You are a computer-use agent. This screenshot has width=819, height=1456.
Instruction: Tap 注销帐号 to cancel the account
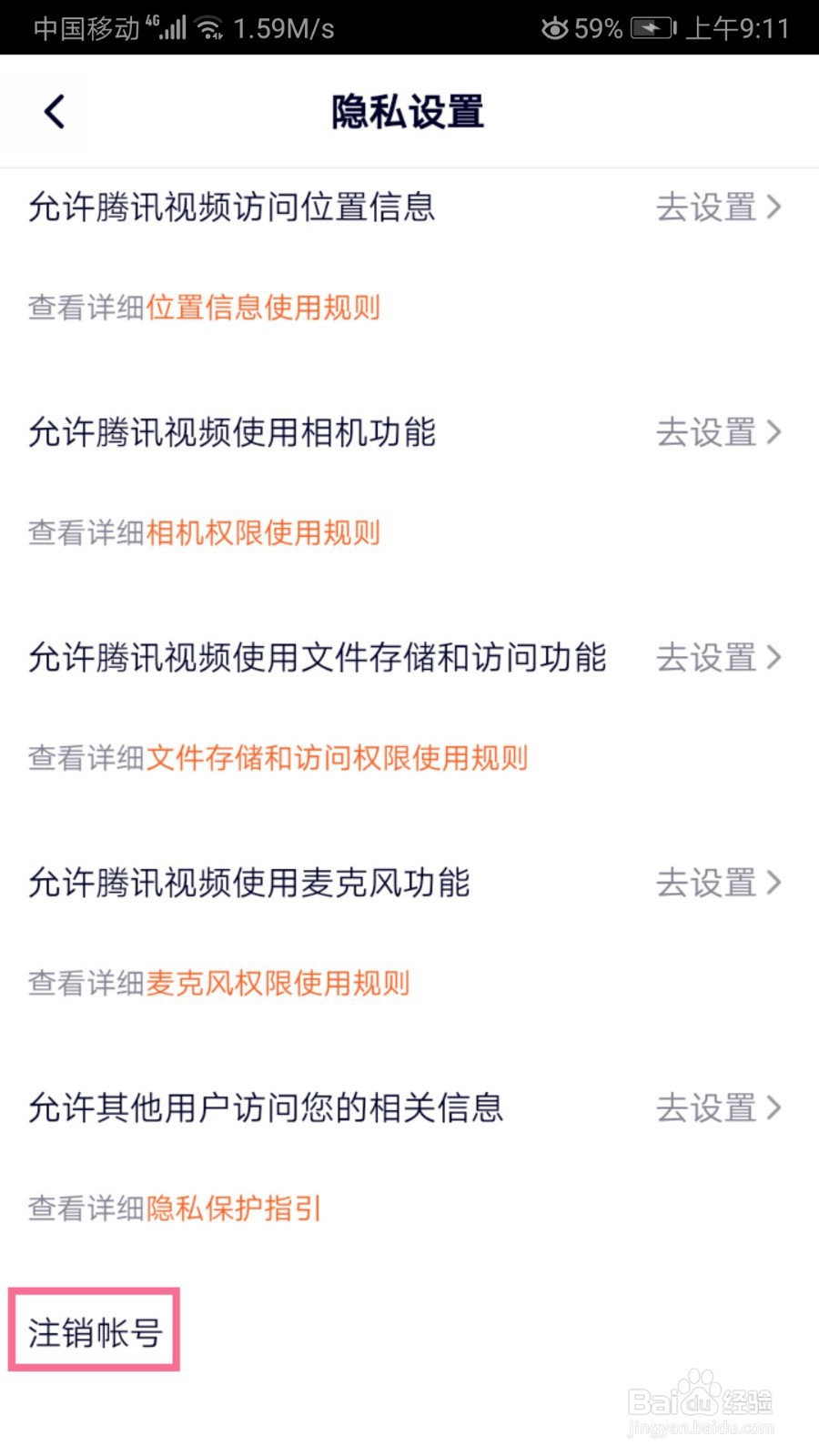pos(95,1332)
